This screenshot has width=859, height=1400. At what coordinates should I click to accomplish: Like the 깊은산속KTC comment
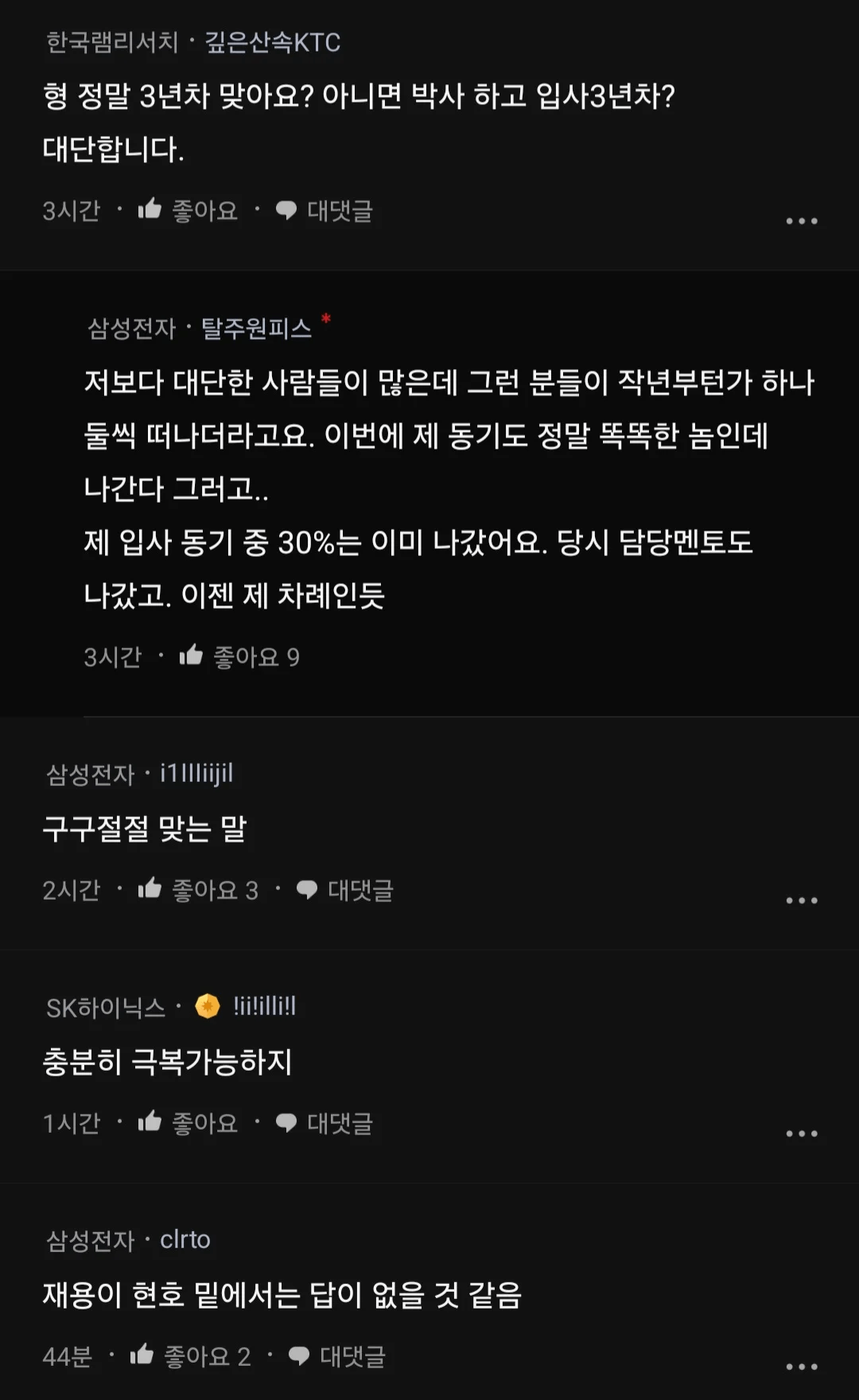pyautogui.click(x=188, y=211)
